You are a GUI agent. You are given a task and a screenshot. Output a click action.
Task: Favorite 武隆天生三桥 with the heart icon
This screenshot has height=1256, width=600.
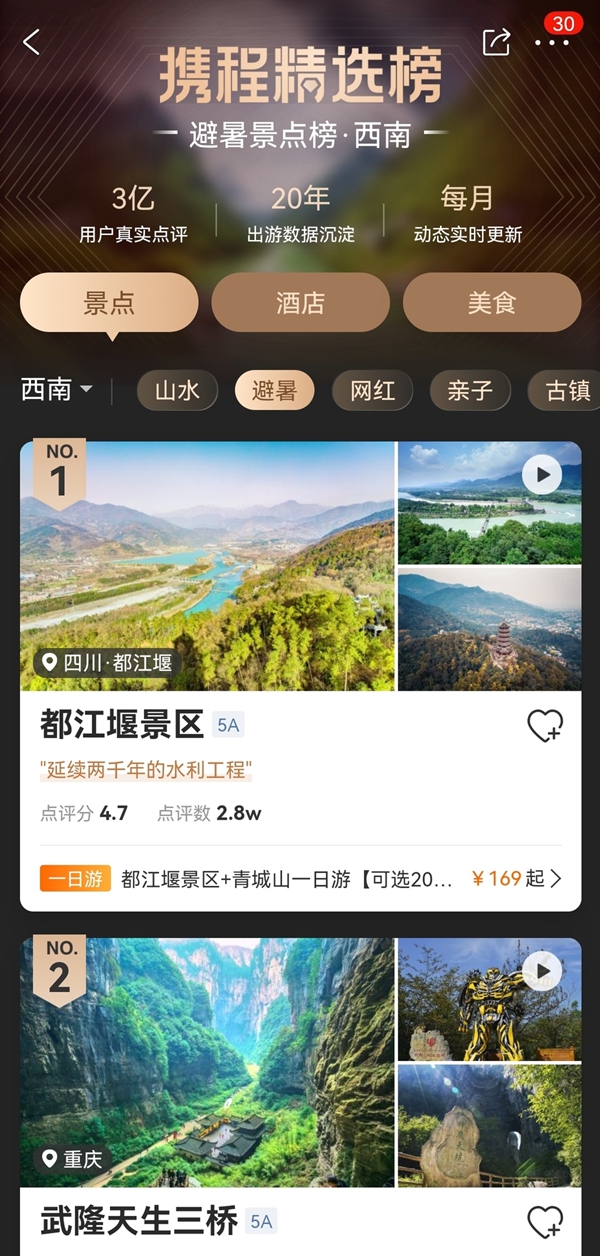click(545, 1222)
